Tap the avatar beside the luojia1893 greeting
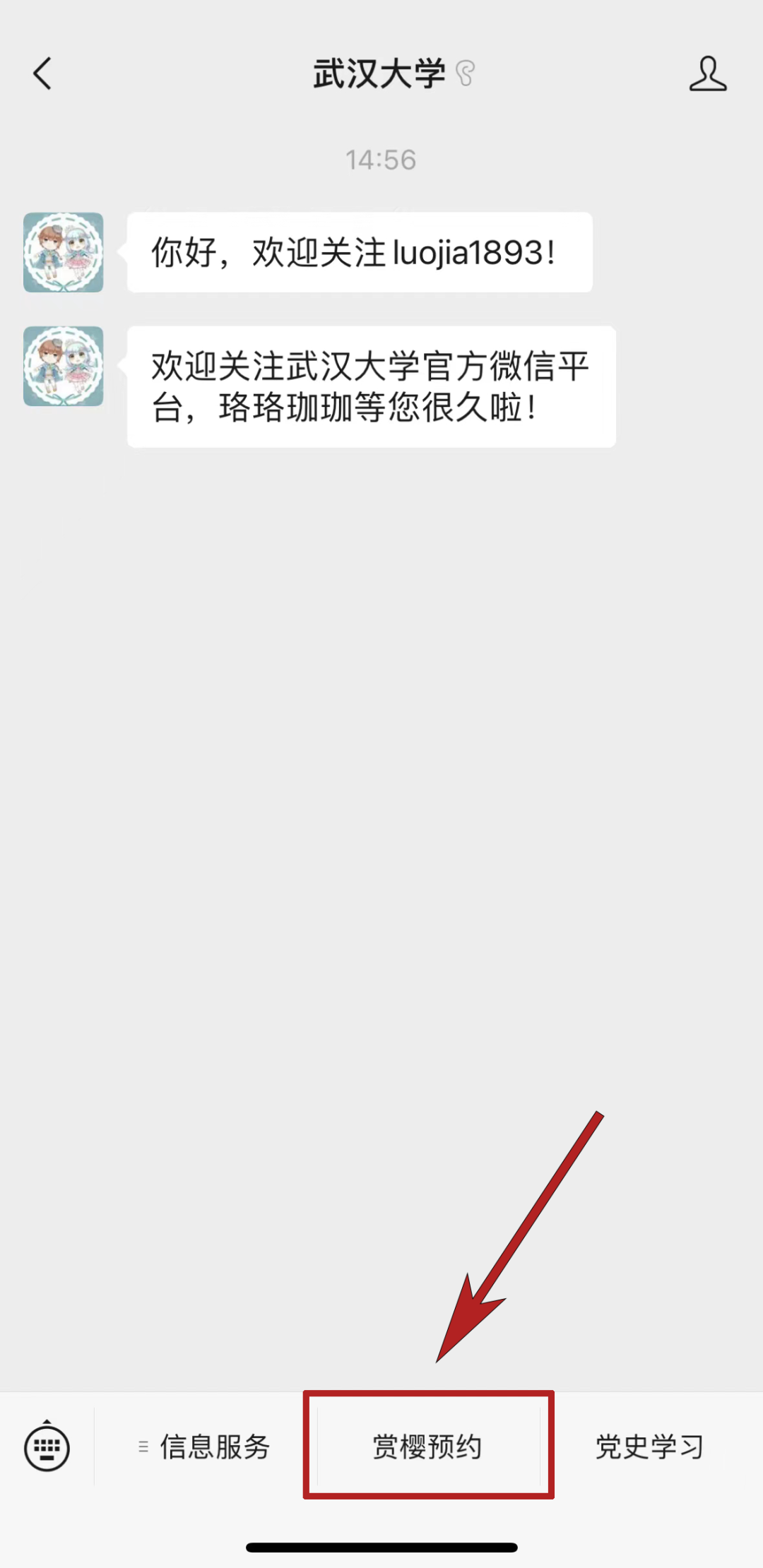 64,253
